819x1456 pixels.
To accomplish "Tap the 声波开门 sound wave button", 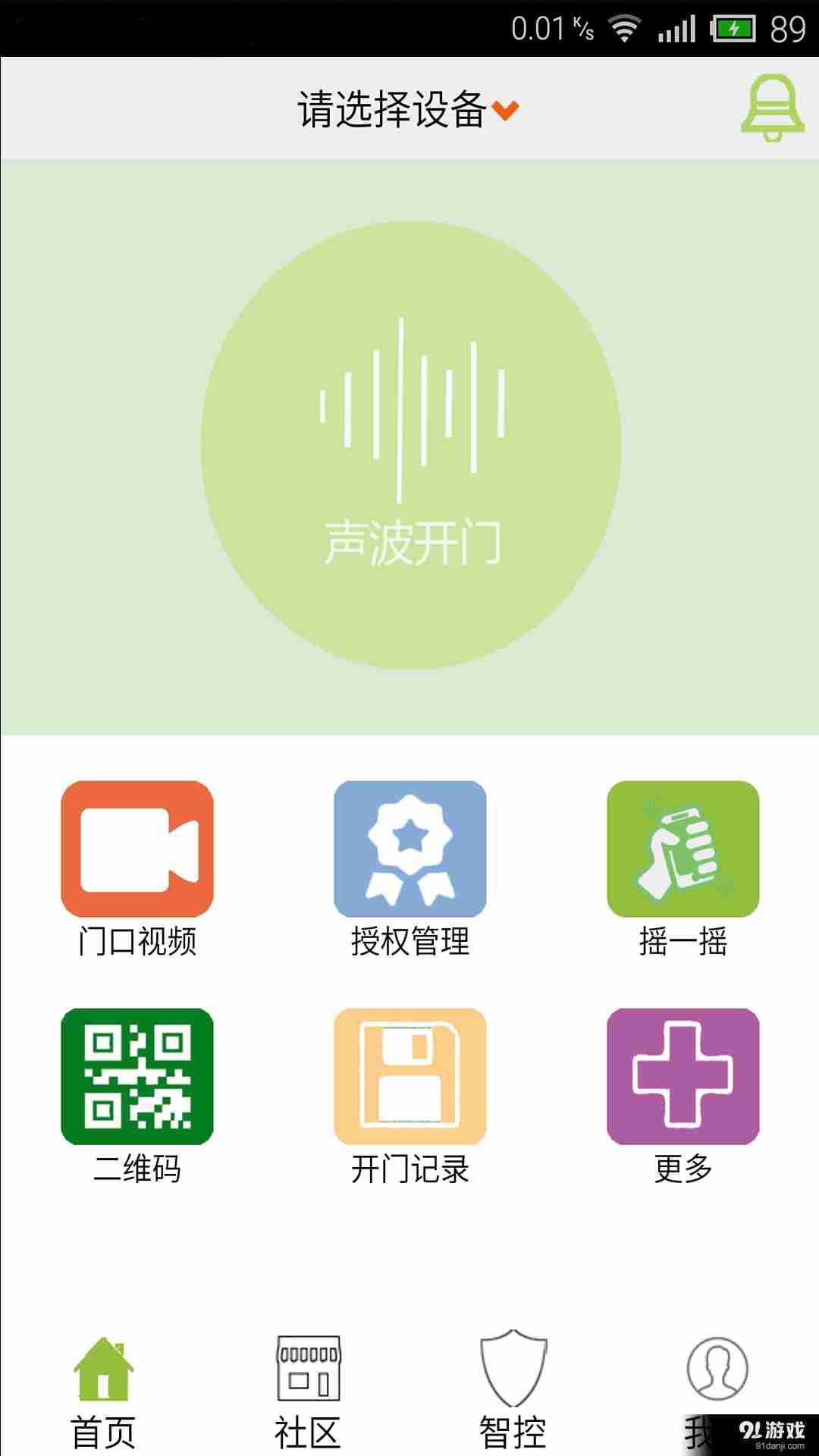I will tap(411, 445).
